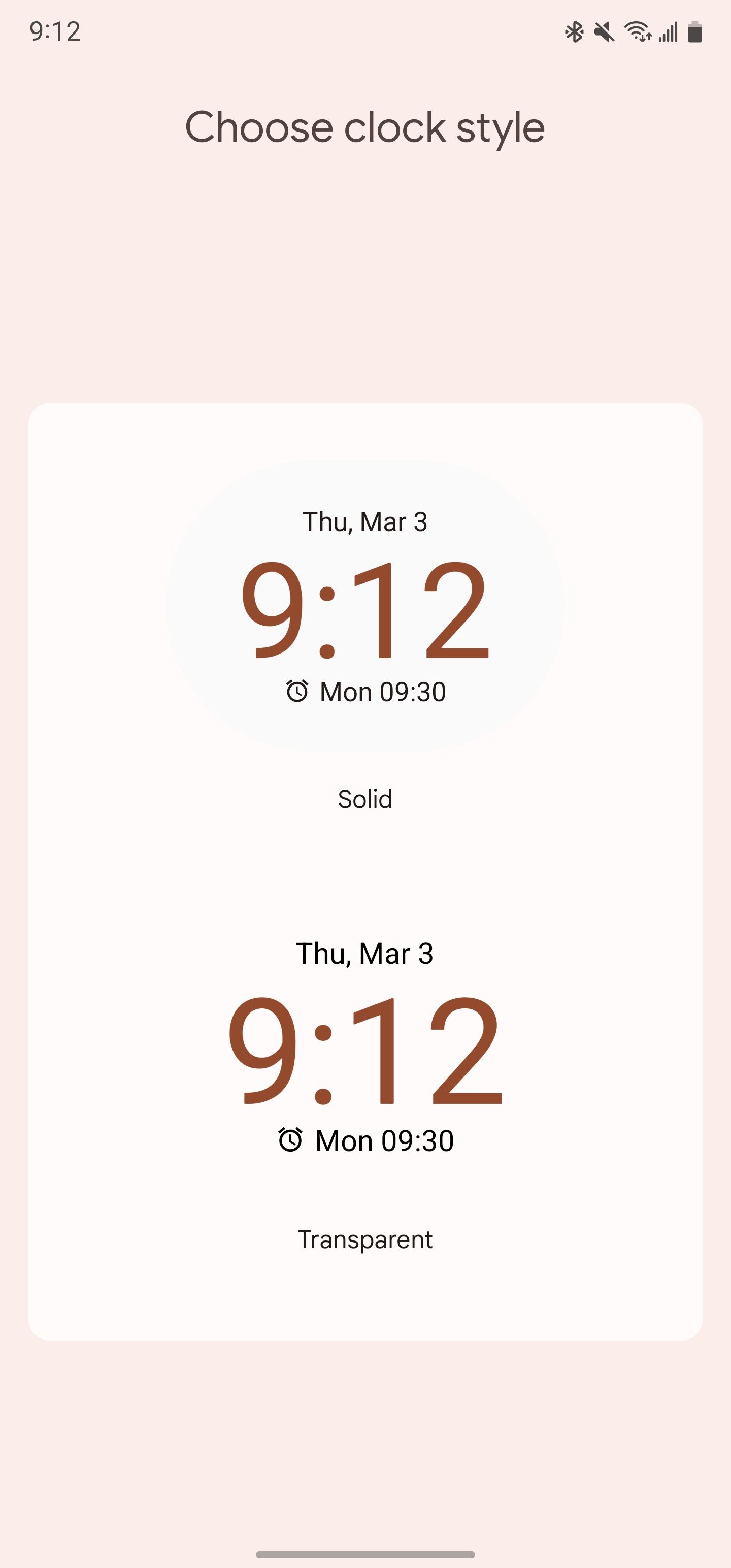
Task: Tap the alarm clock icon in Solid preview
Action: click(296, 691)
